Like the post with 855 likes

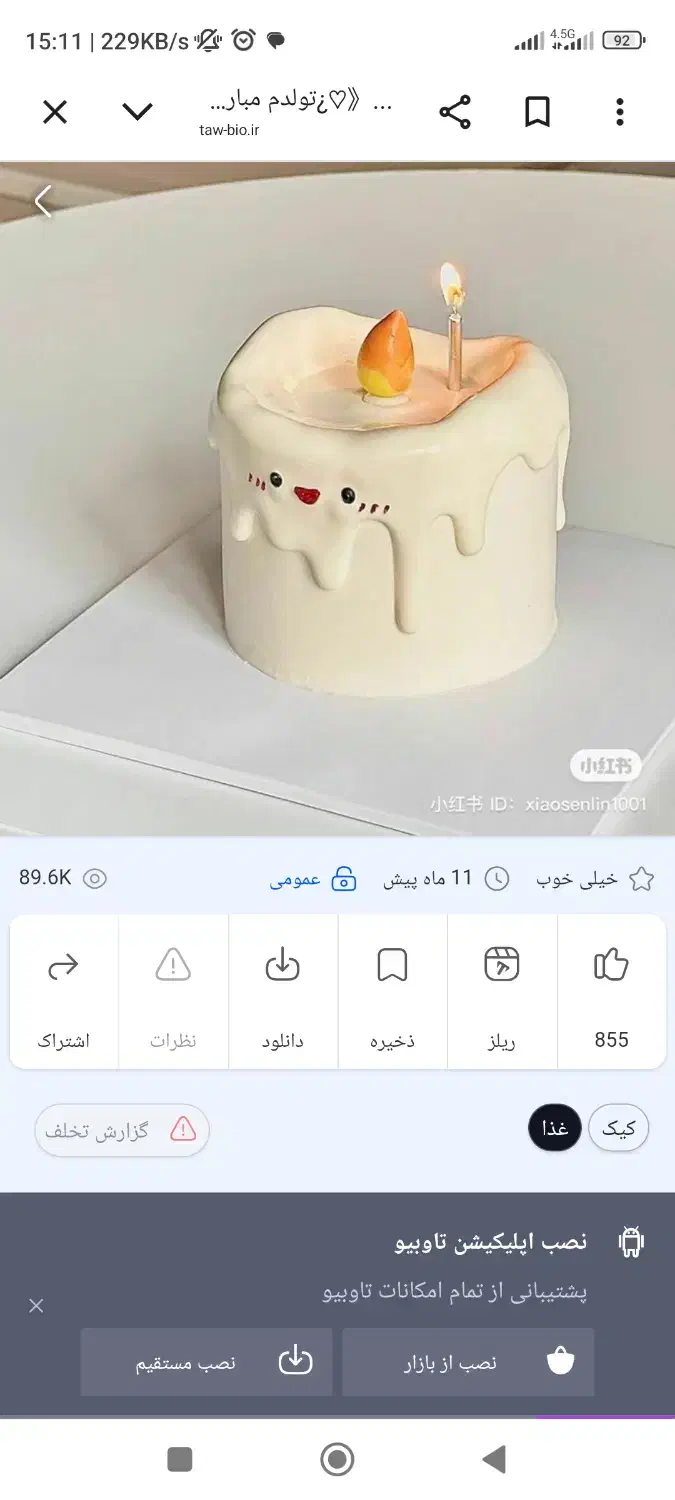pos(611,992)
